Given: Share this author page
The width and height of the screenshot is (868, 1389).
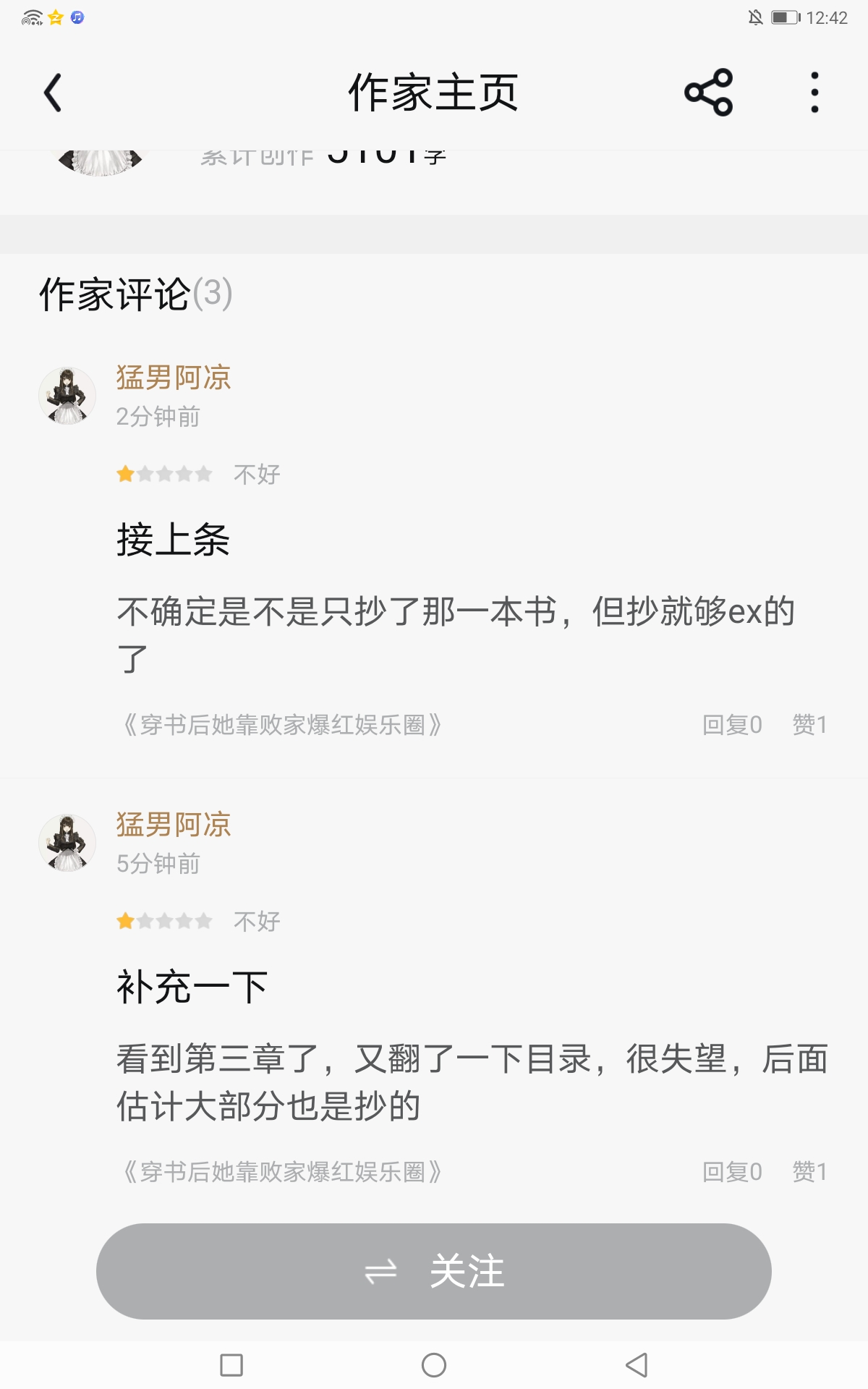Looking at the screenshot, I should 708,93.
